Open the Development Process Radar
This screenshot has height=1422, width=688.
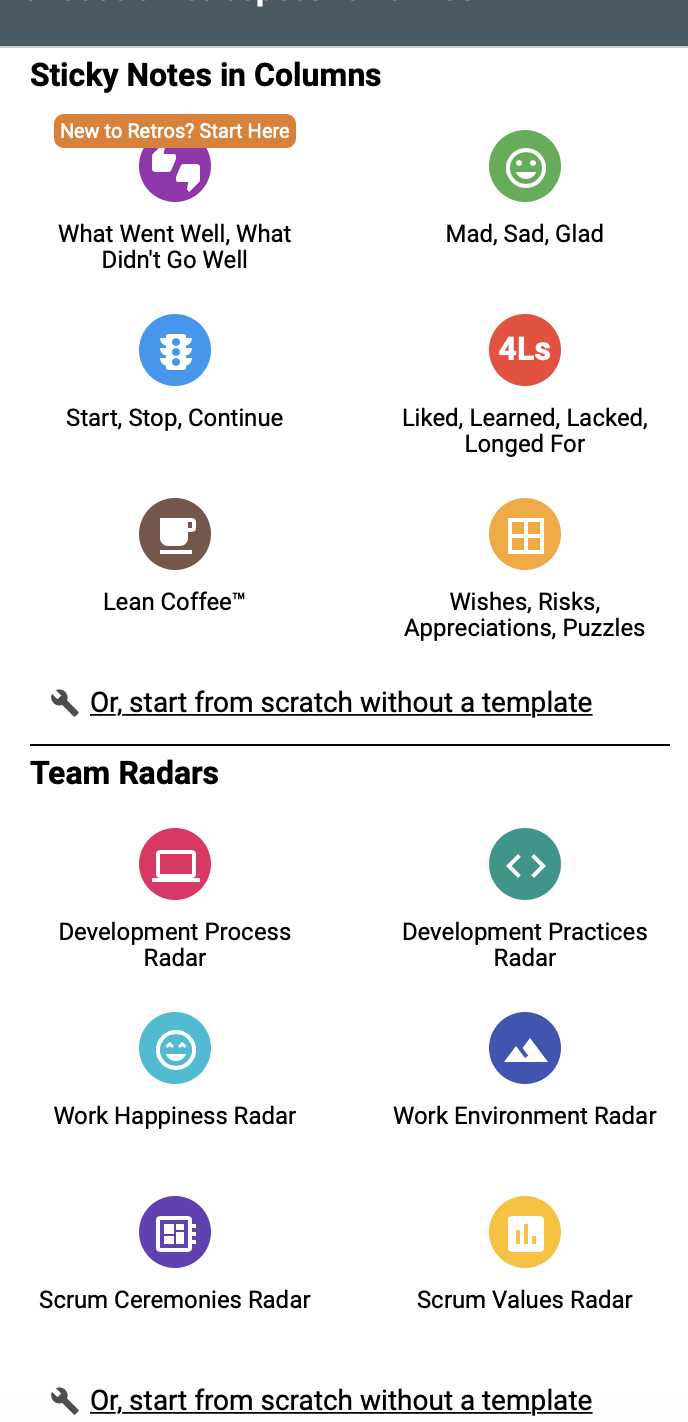[175, 864]
